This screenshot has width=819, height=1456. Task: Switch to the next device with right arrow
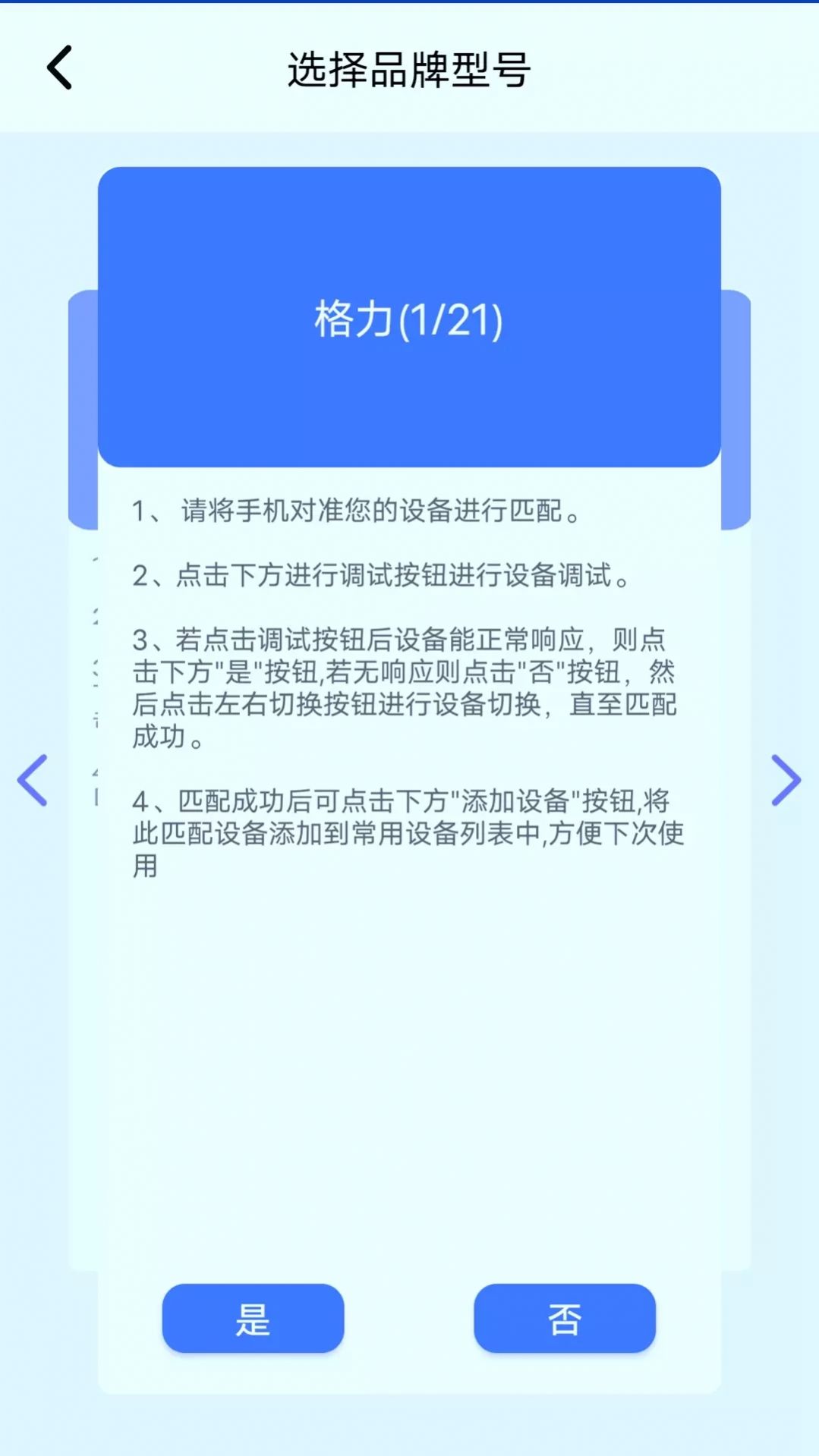786,780
